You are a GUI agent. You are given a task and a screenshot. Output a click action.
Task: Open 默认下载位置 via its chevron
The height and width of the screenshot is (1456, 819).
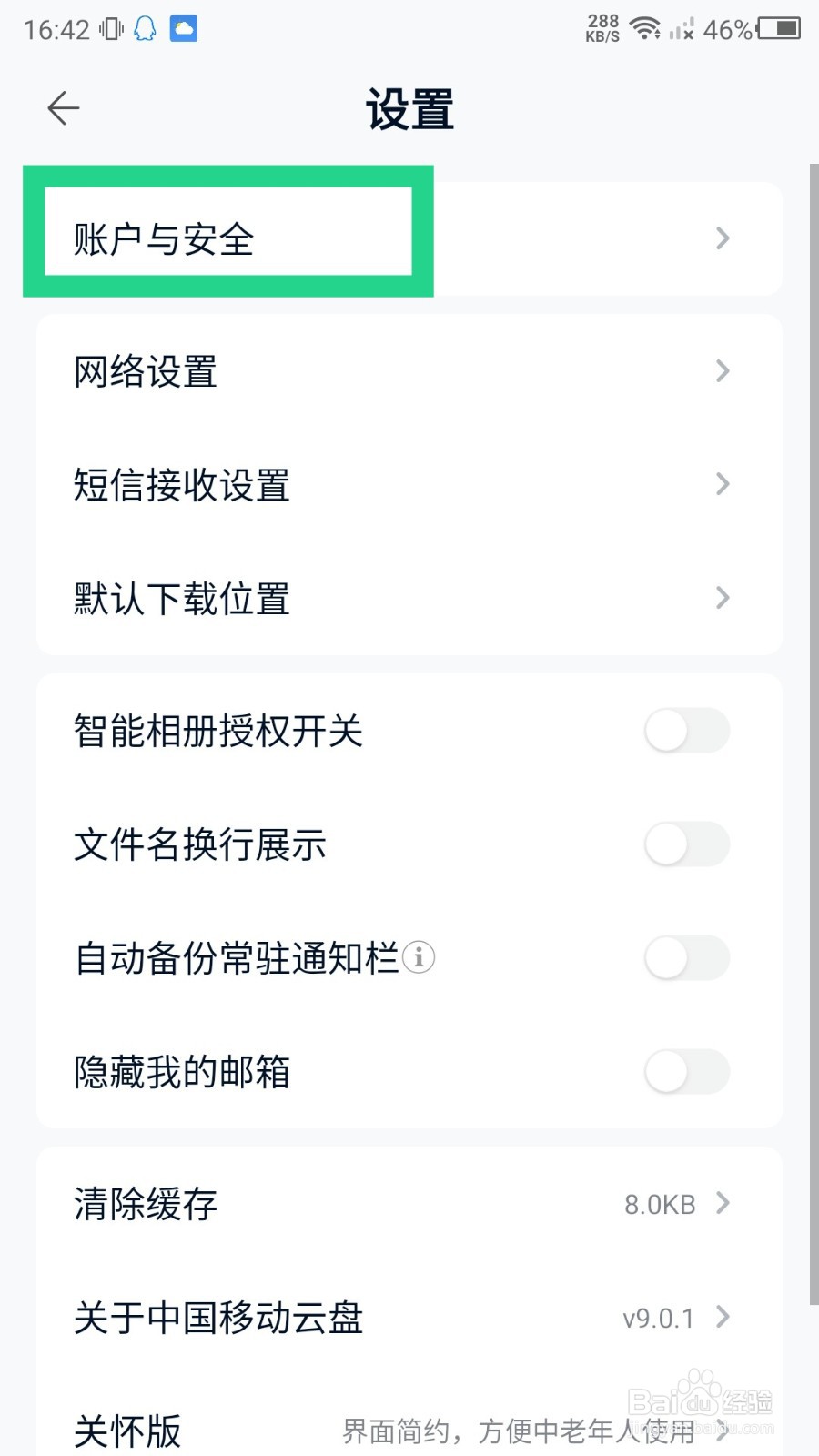pyautogui.click(x=723, y=598)
